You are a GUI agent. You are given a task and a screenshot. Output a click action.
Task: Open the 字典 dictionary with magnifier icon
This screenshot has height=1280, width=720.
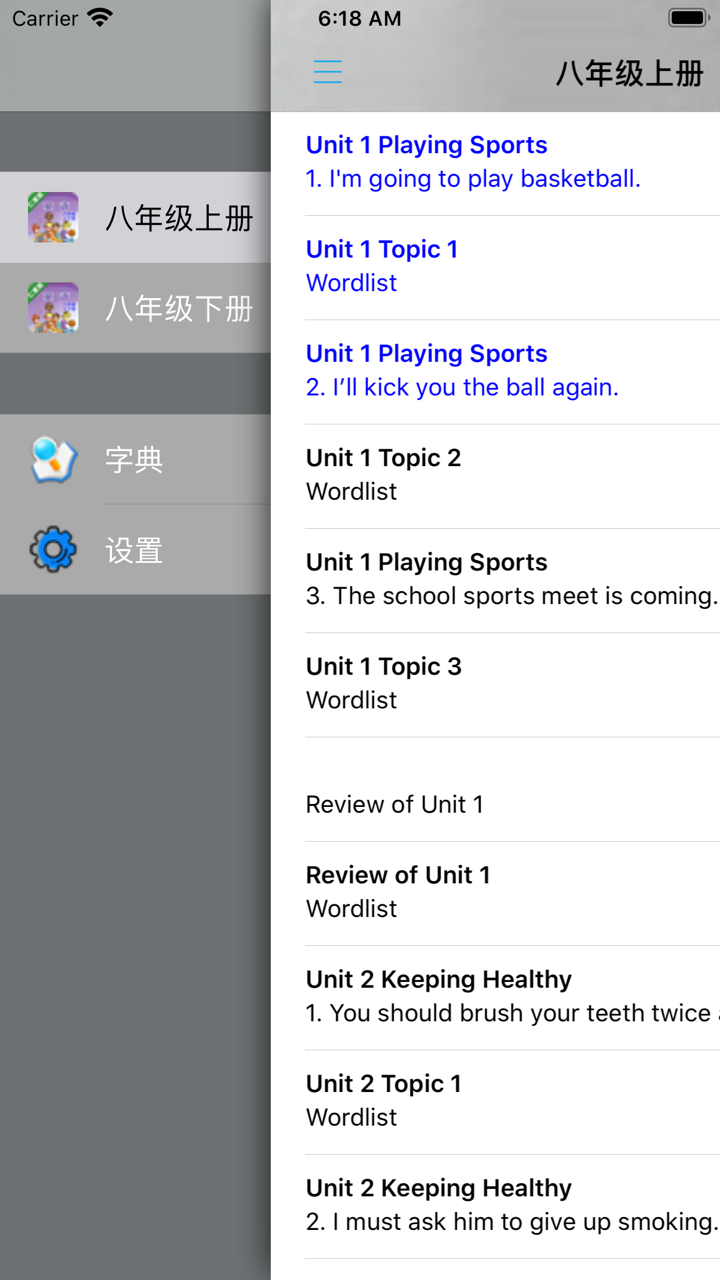[52, 459]
